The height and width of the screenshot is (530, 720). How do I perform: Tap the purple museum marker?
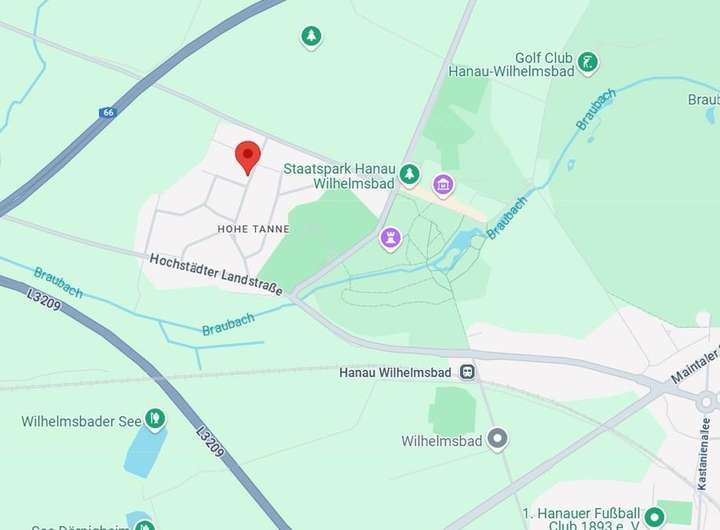(443, 184)
